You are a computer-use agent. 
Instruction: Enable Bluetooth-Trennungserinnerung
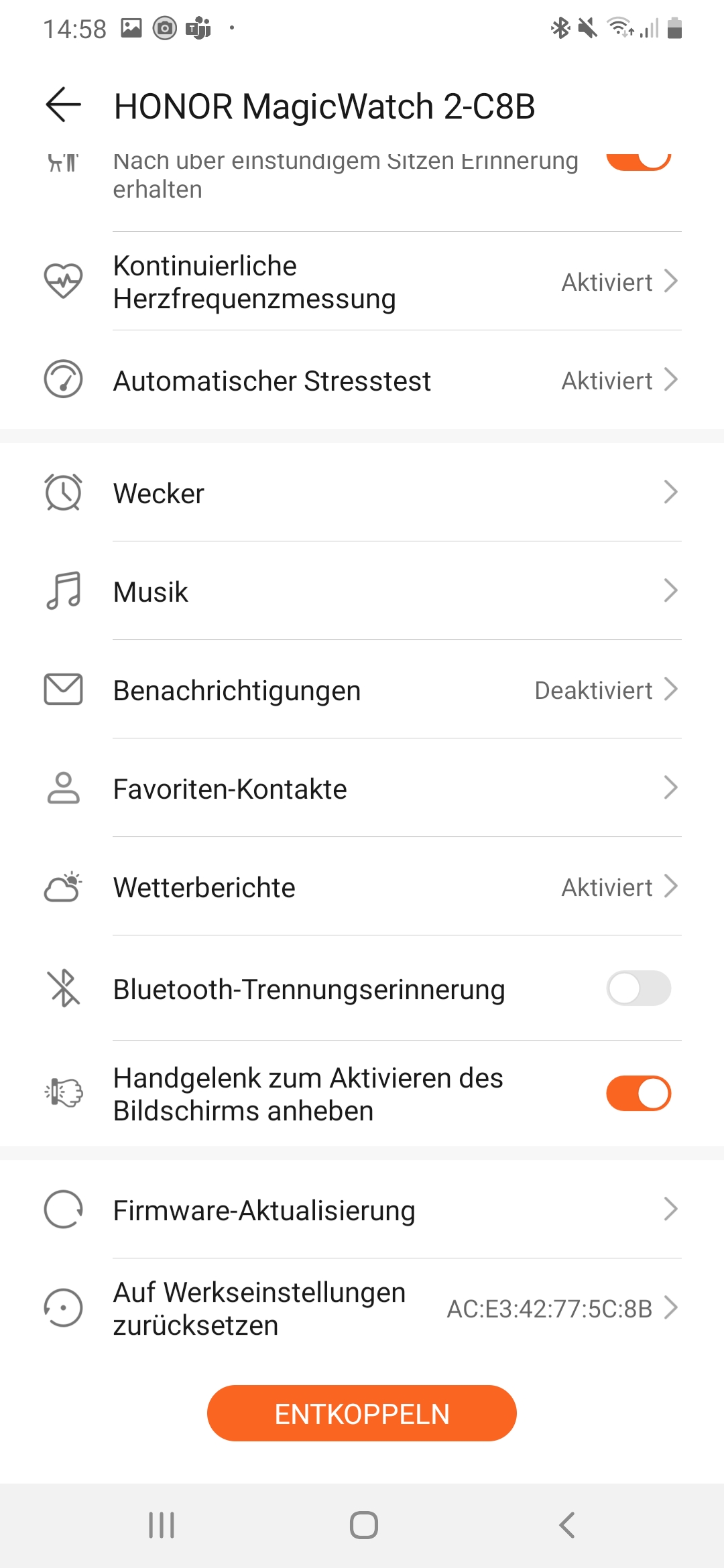[x=638, y=989]
